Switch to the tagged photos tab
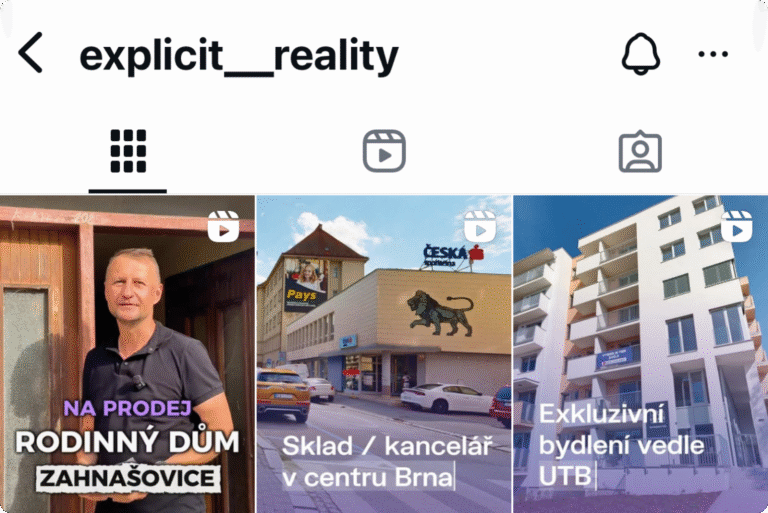768x513 pixels. pyautogui.click(x=640, y=151)
